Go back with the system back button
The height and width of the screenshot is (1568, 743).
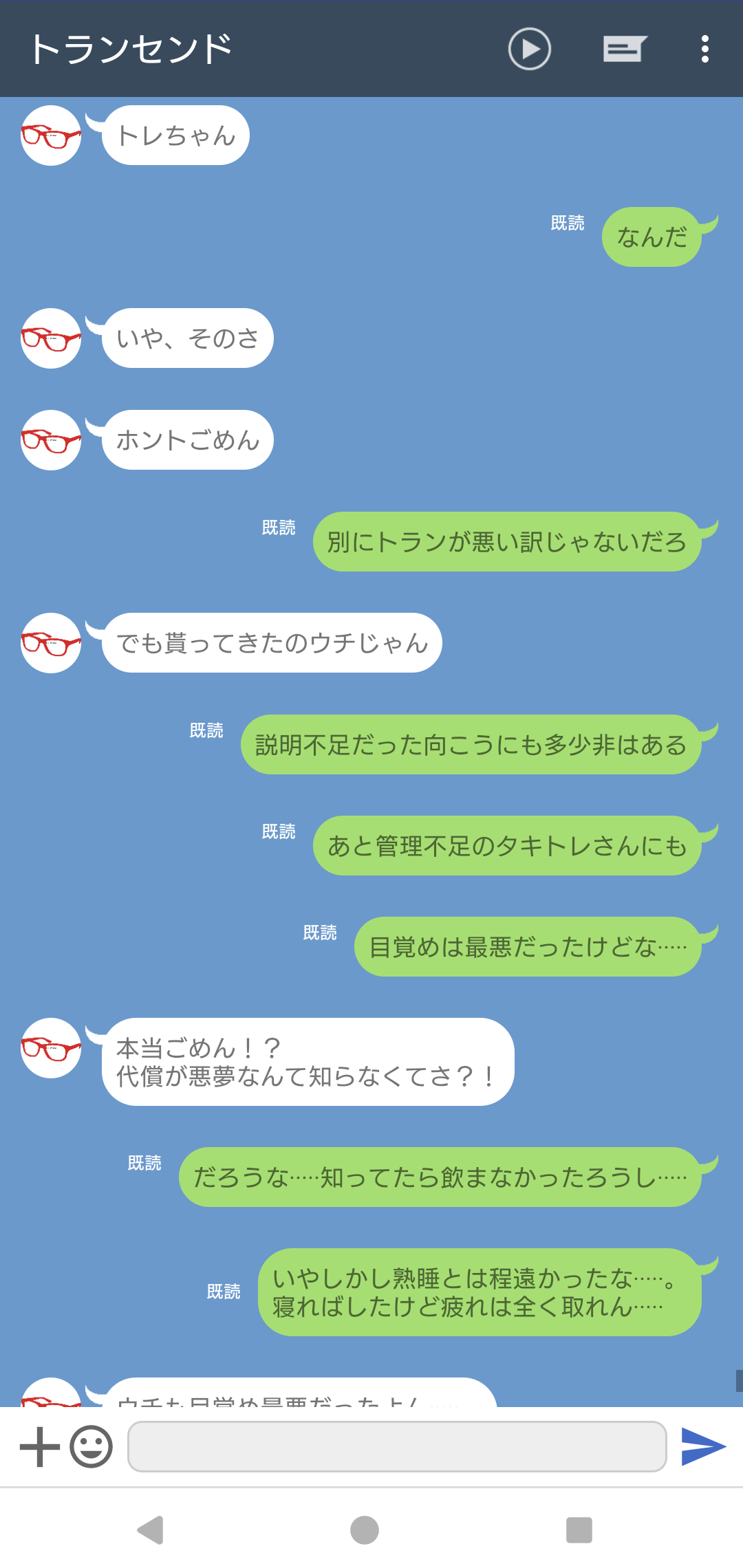point(151,1530)
